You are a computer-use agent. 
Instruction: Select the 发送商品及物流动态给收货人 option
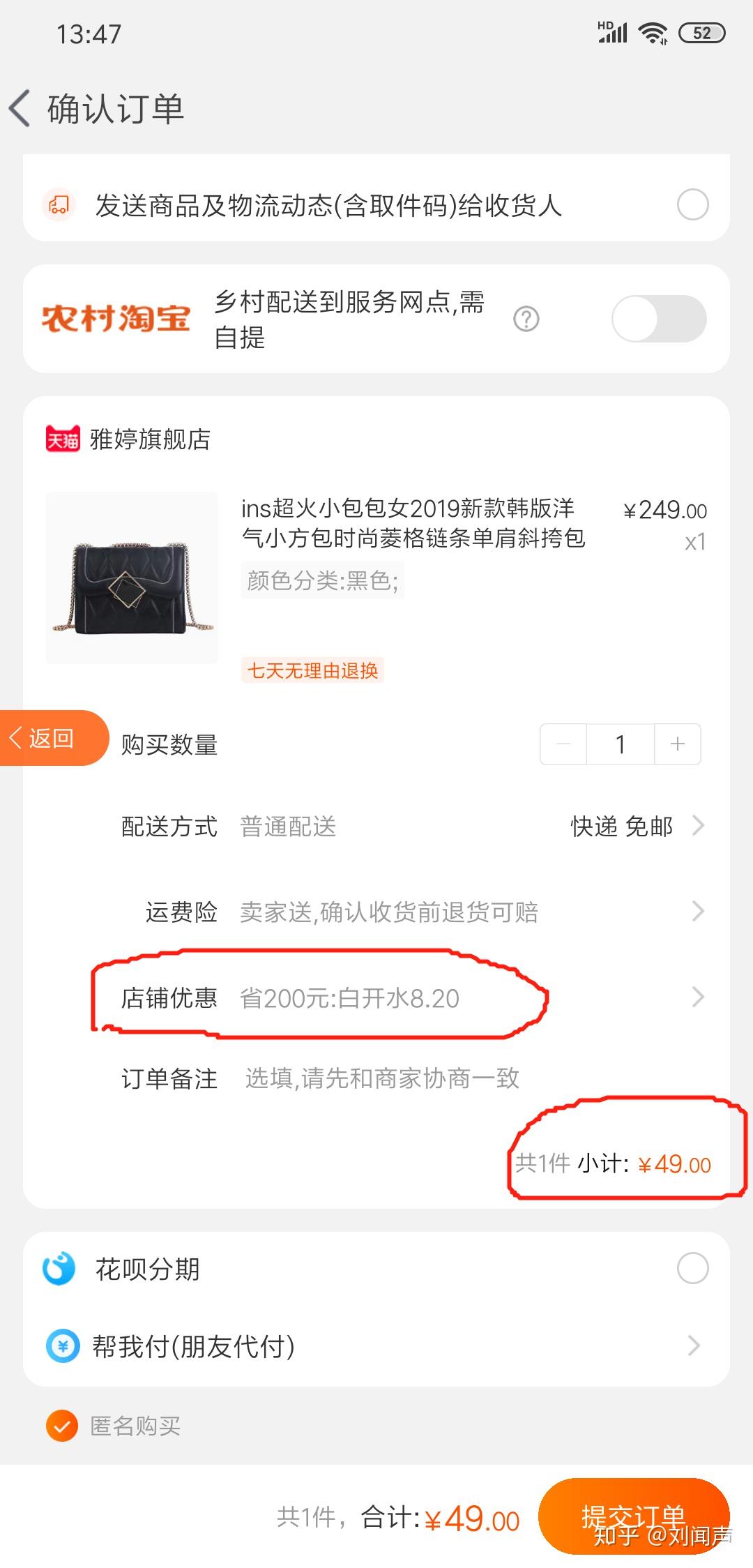tap(692, 204)
